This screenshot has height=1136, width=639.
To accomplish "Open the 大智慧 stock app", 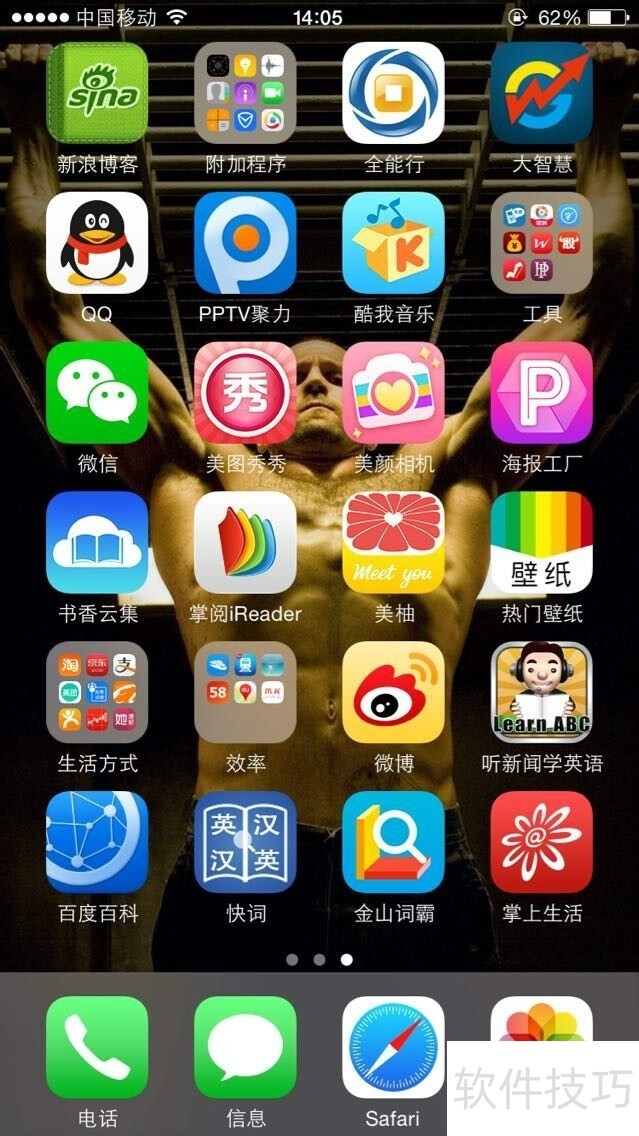I will click(x=541, y=93).
